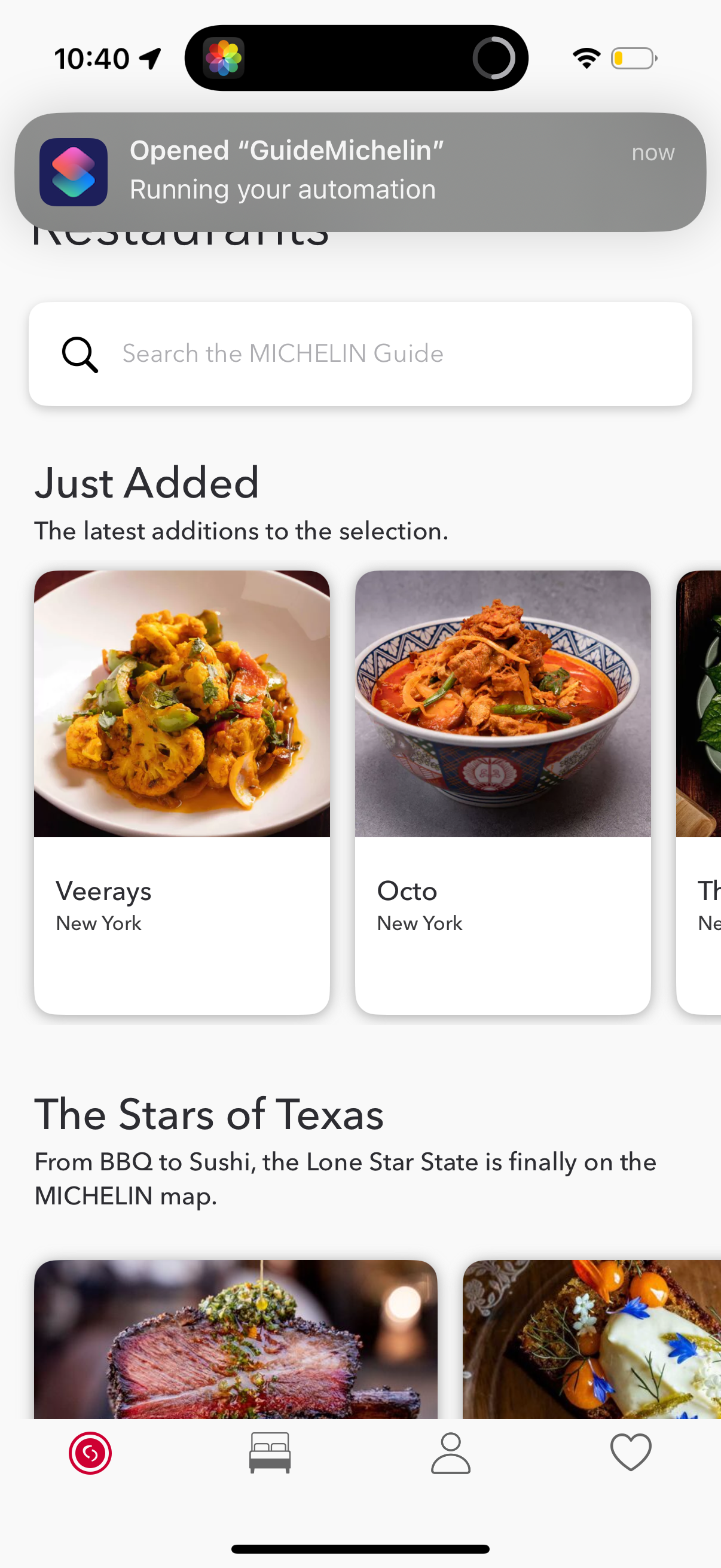Open the Veerays restaurant card
Image resolution: width=721 pixels, height=1568 pixels.
pos(182,791)
